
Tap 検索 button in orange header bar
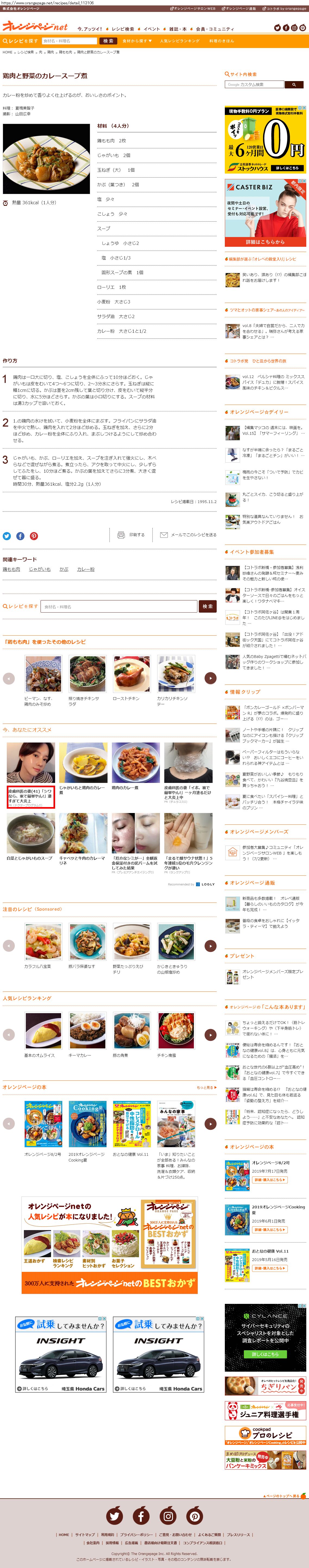pos(108,41)
